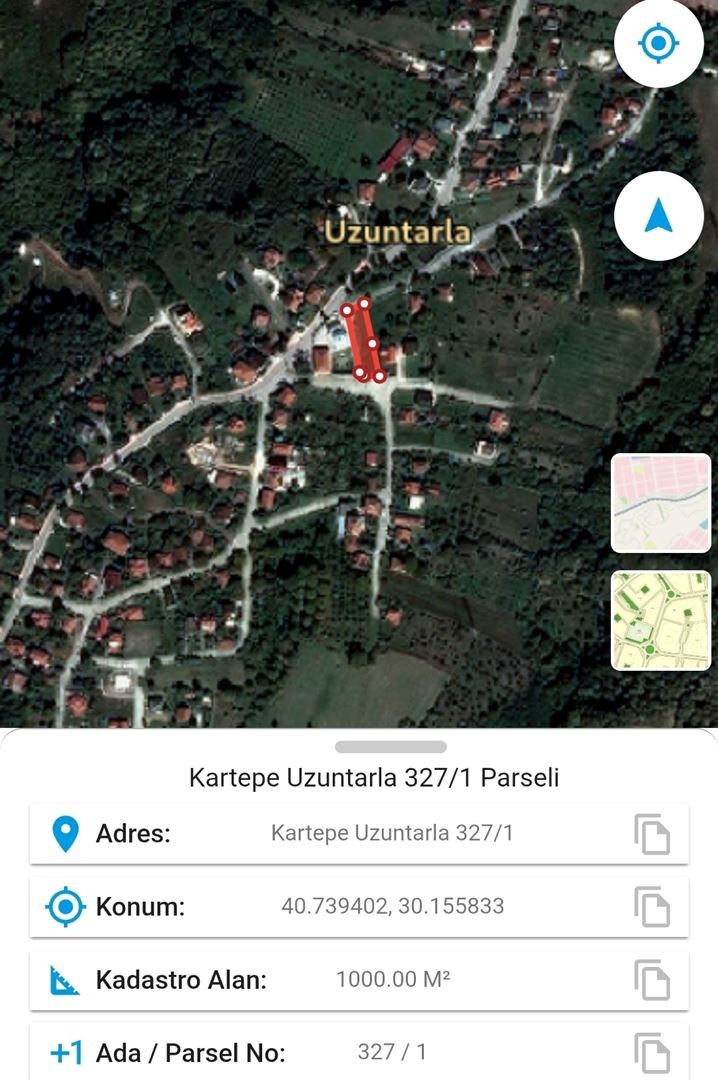The height and width of the screenshot is (1080, 718).
Task: Copy the Ada / Parsel No
Action: point(652,1053)
